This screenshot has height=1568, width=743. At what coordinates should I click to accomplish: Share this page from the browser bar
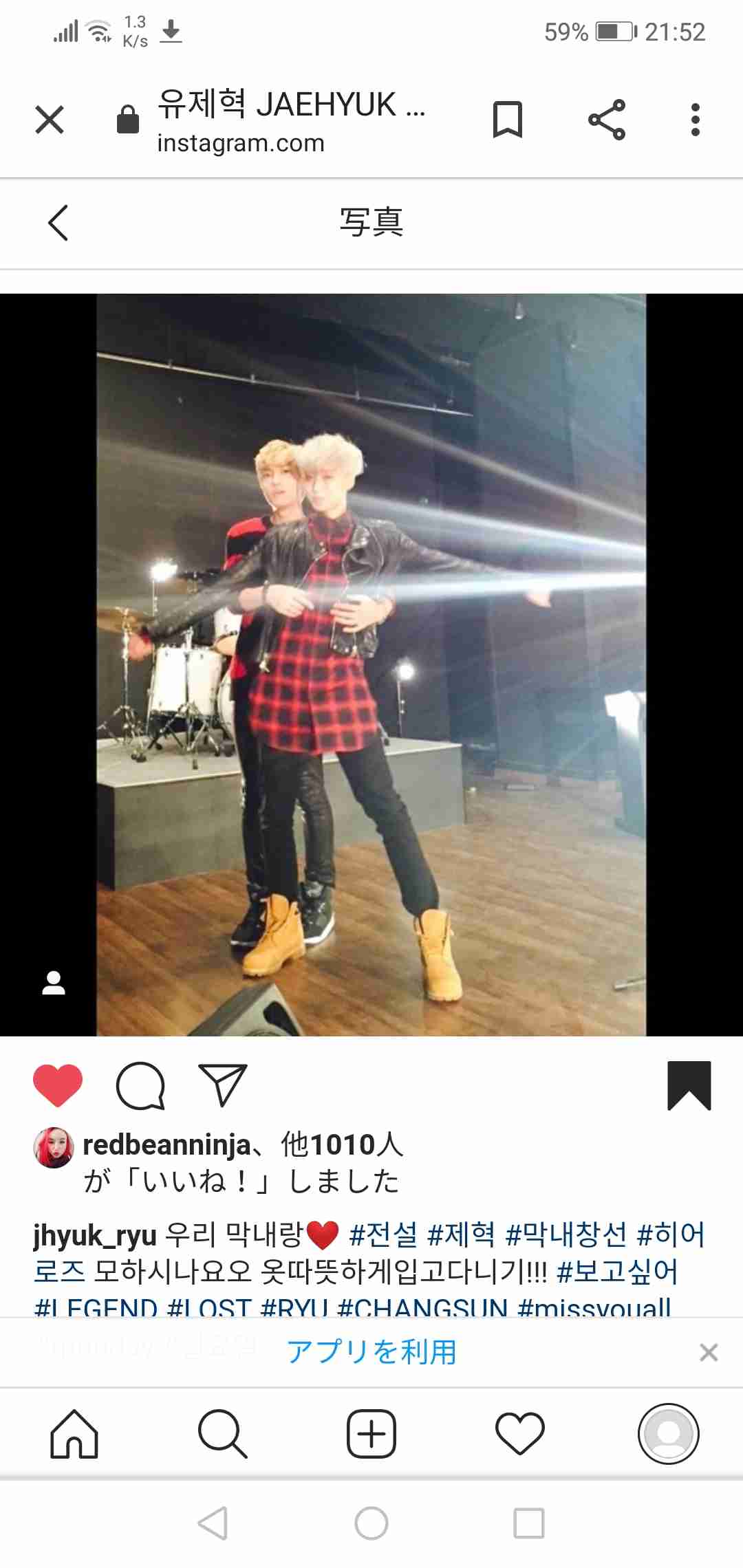tap(607, 120)
